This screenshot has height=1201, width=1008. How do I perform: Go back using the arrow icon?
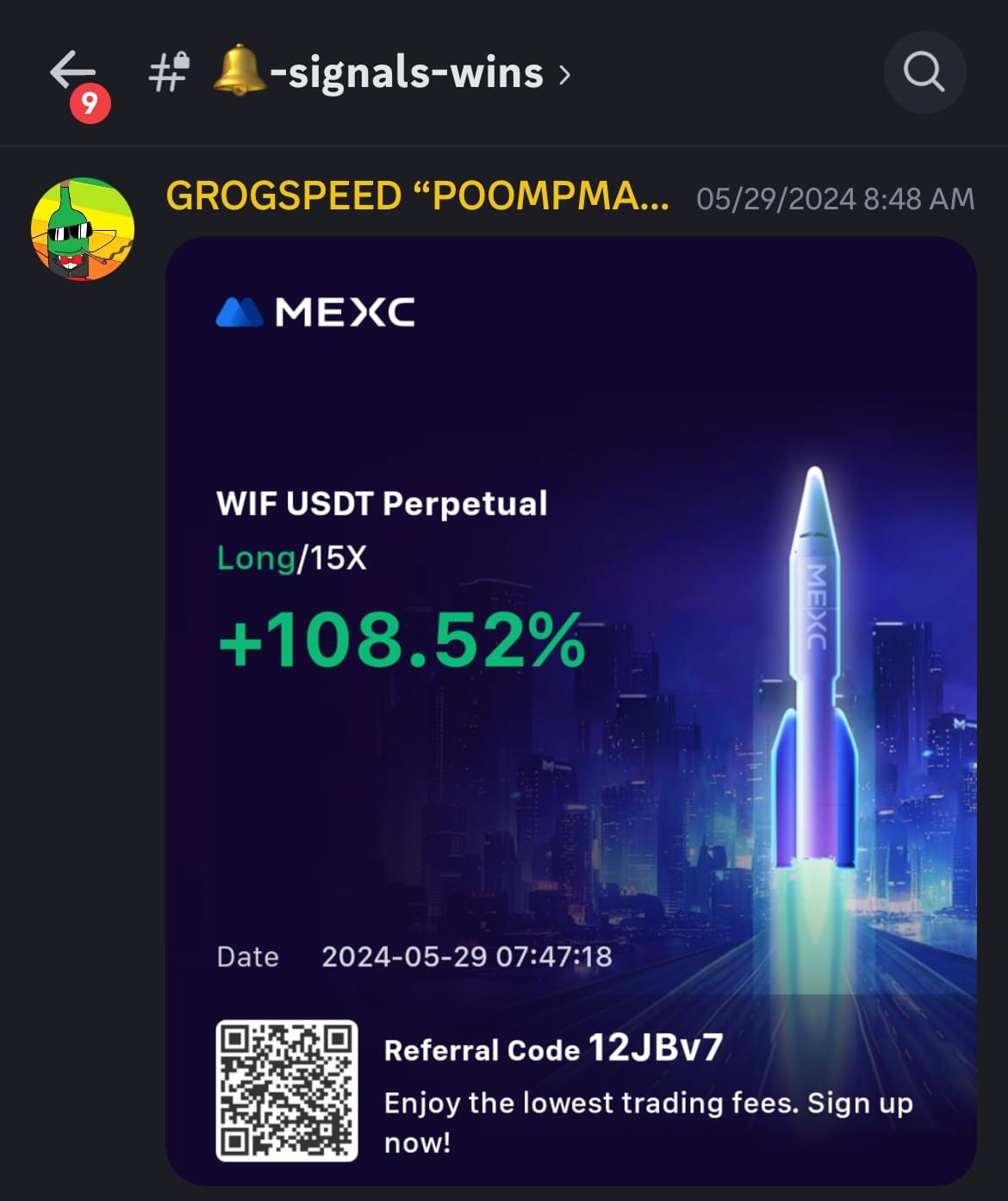(72, 72)
